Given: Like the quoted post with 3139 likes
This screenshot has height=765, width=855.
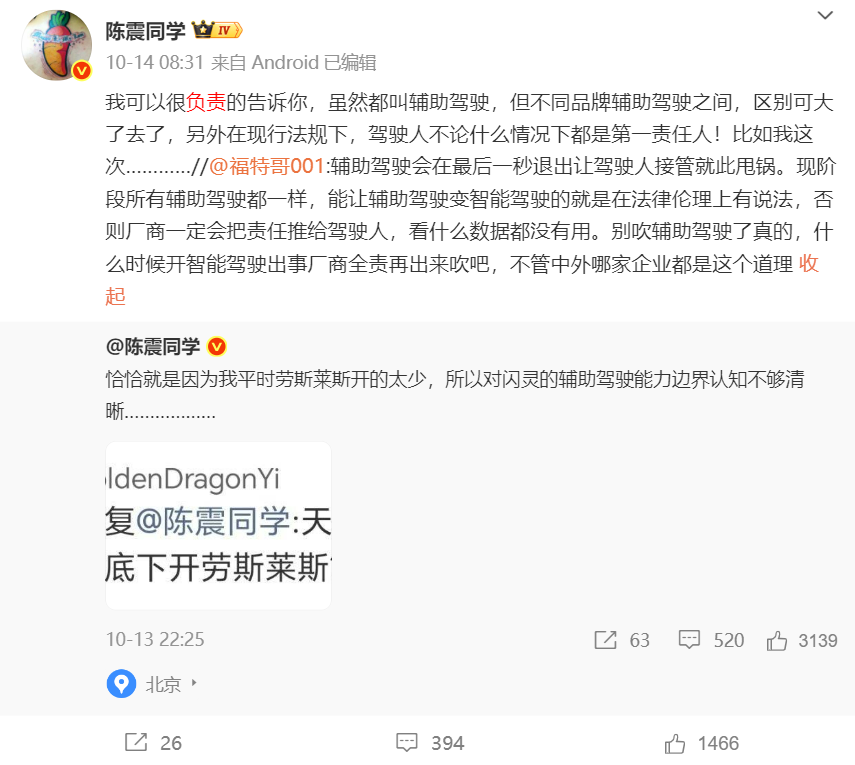Looking at the screenshot, I should [x=802, y=640].
